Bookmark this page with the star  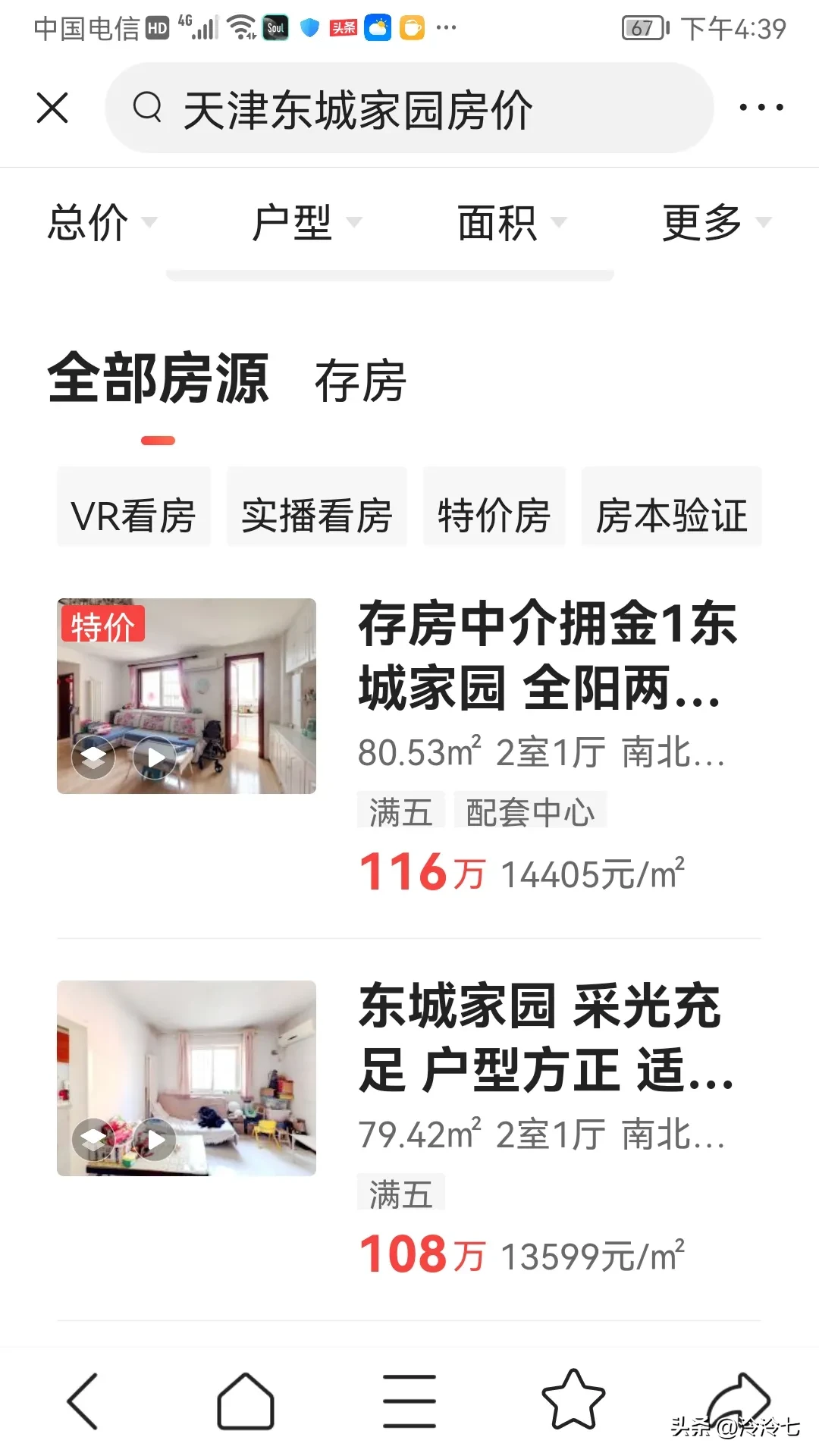(x=573, y=1399)
